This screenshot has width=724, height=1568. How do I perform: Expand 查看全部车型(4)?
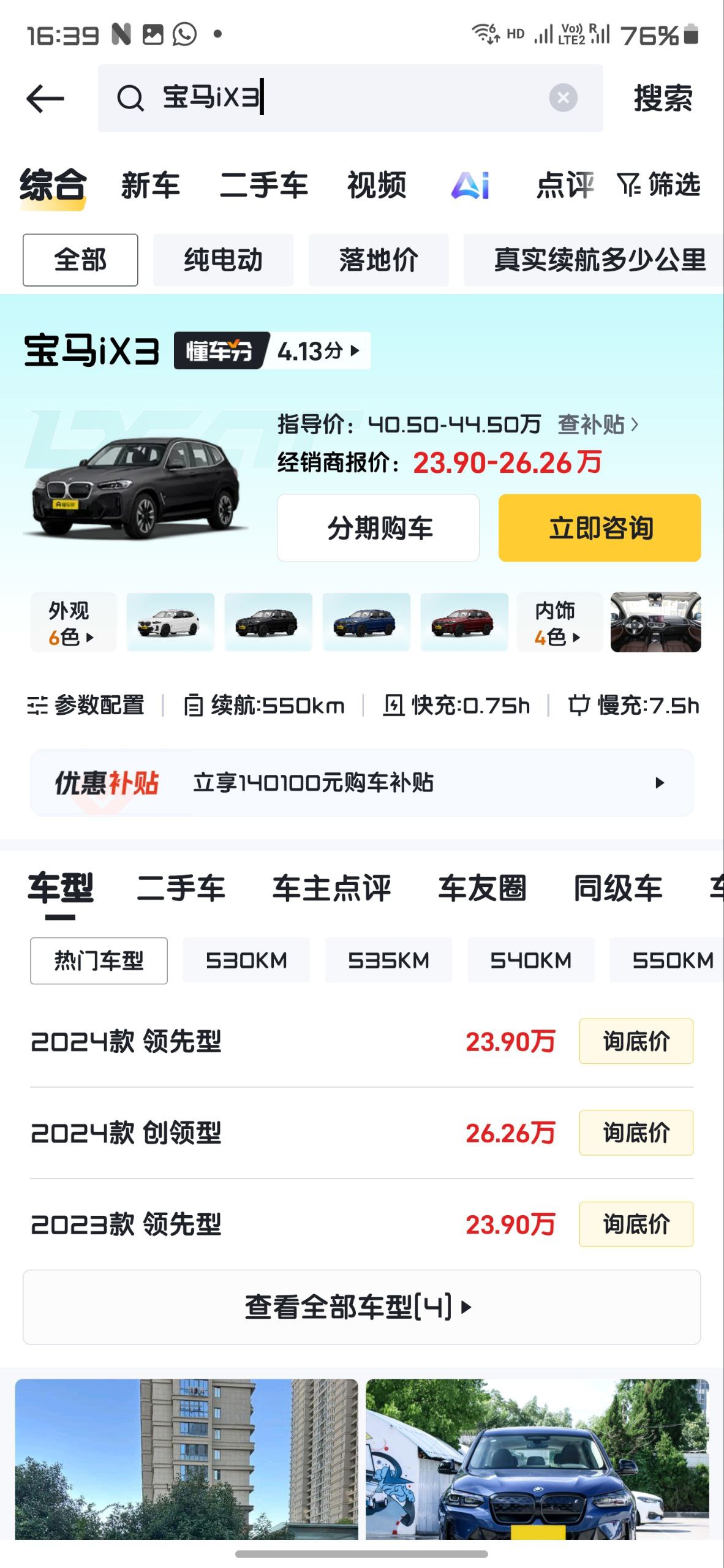(x=361, y=1307)
